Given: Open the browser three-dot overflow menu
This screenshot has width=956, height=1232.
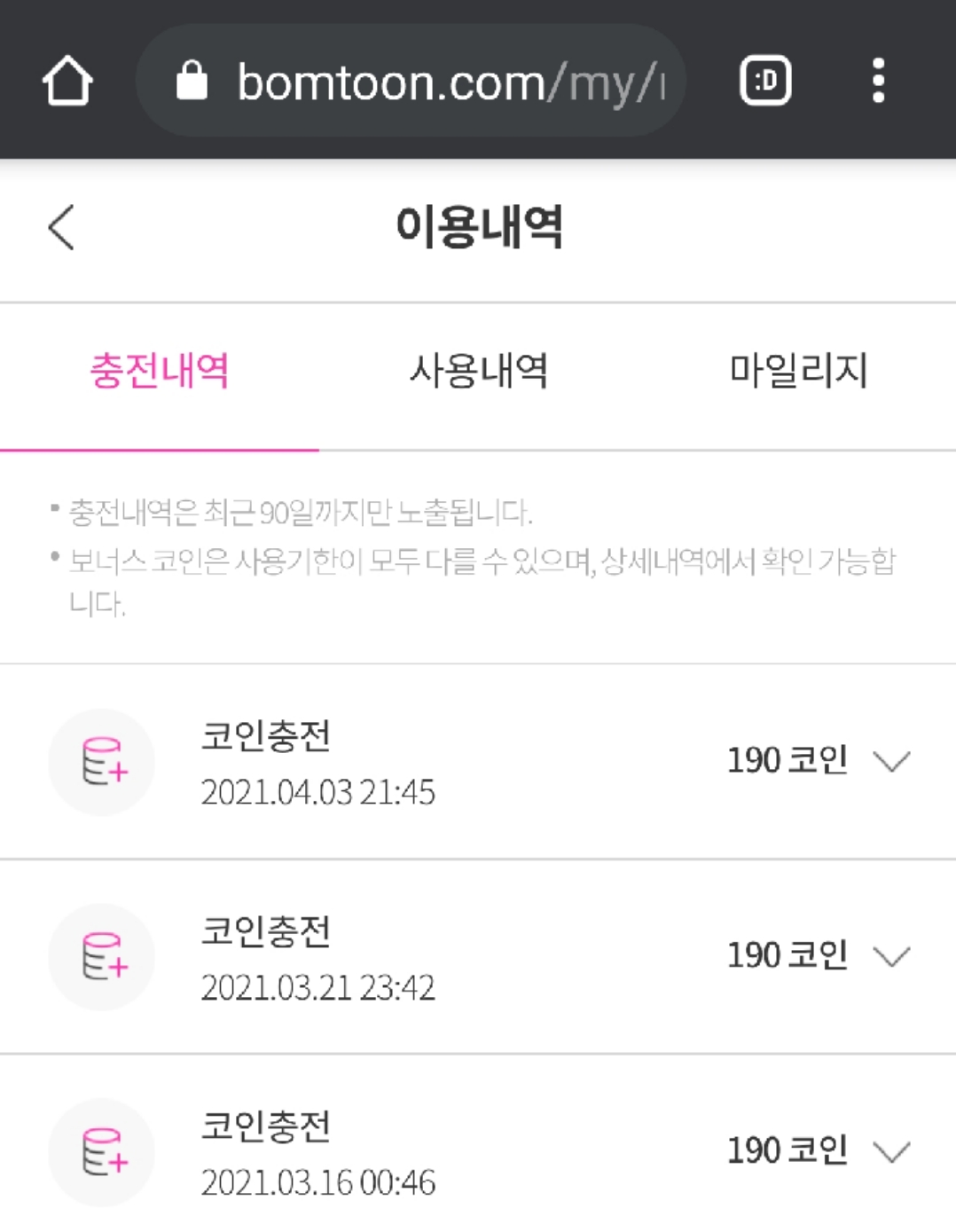Looking at the screenshot, I should (879, 81).
